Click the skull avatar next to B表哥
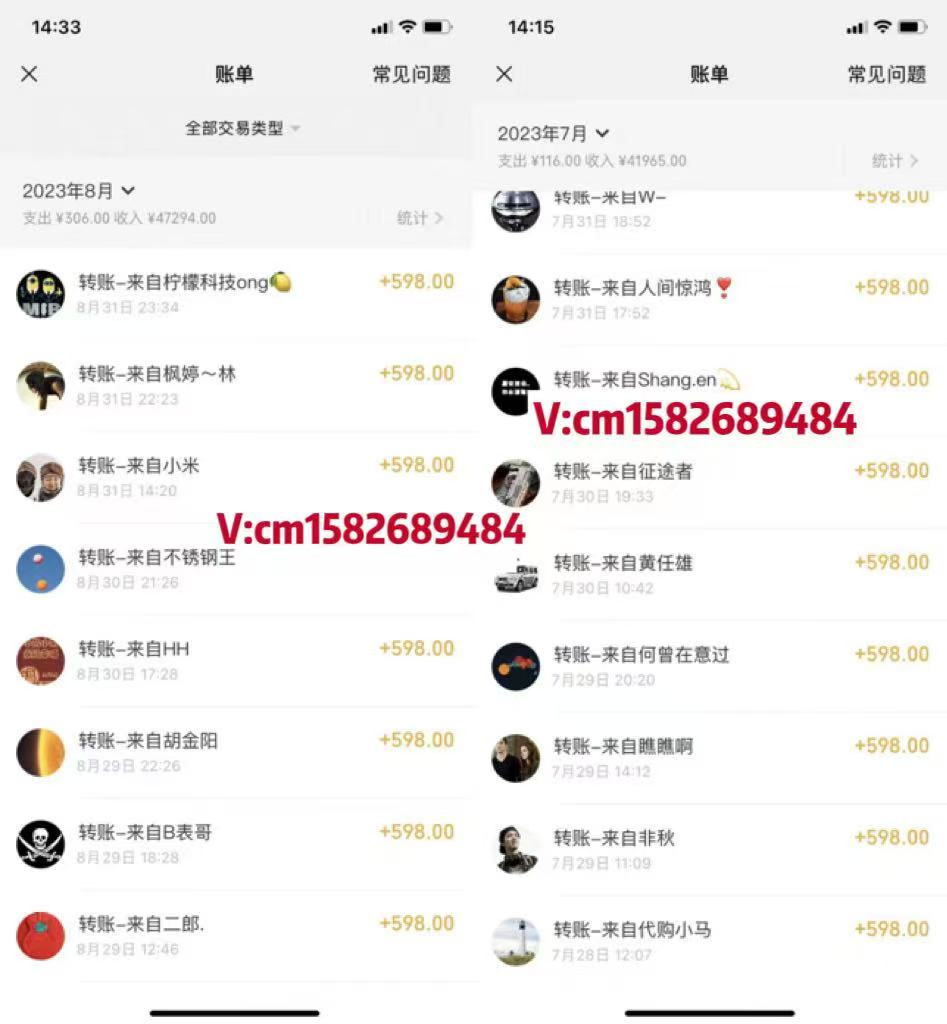Screen dimensions: 947x1024 tap(40, 844)
